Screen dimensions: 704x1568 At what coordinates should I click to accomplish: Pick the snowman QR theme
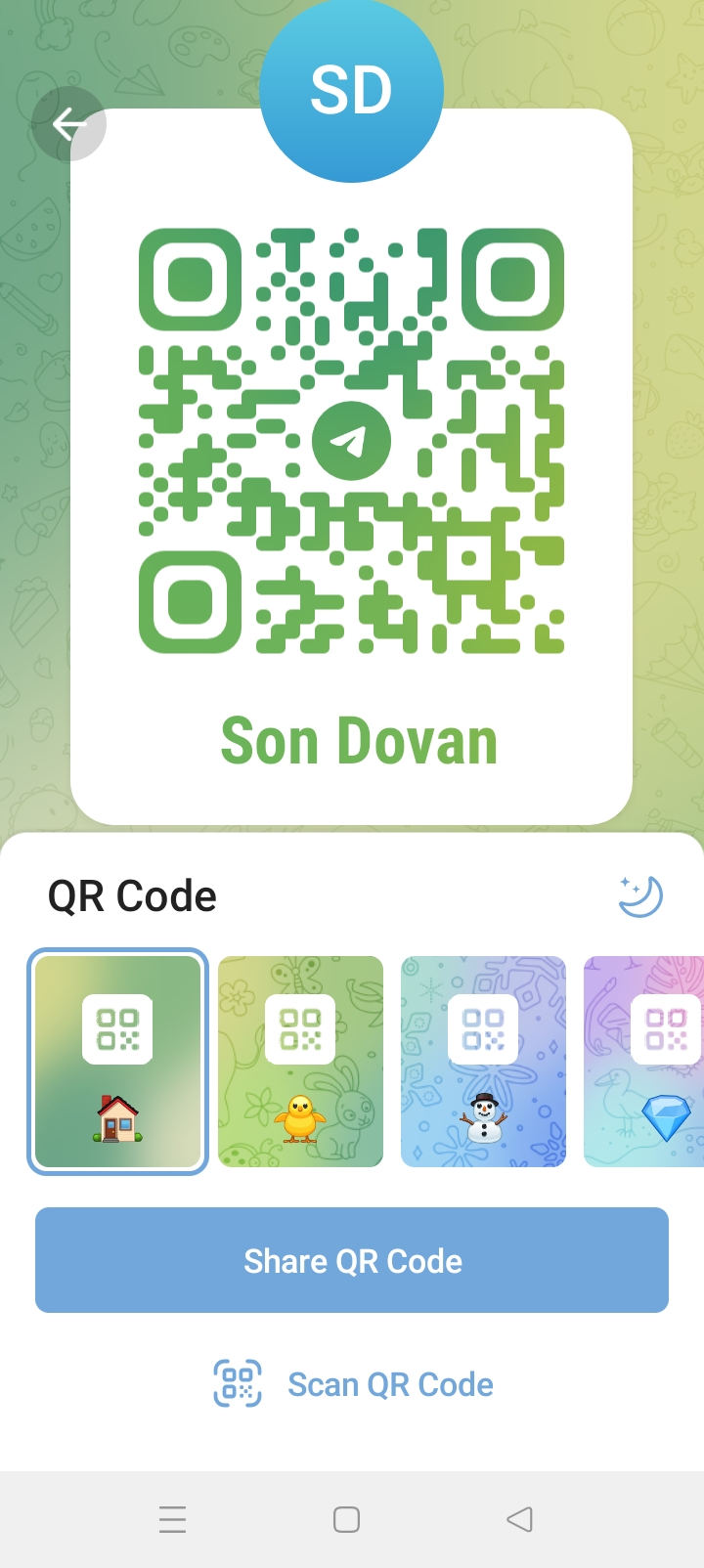click(x=483, y=1062)
